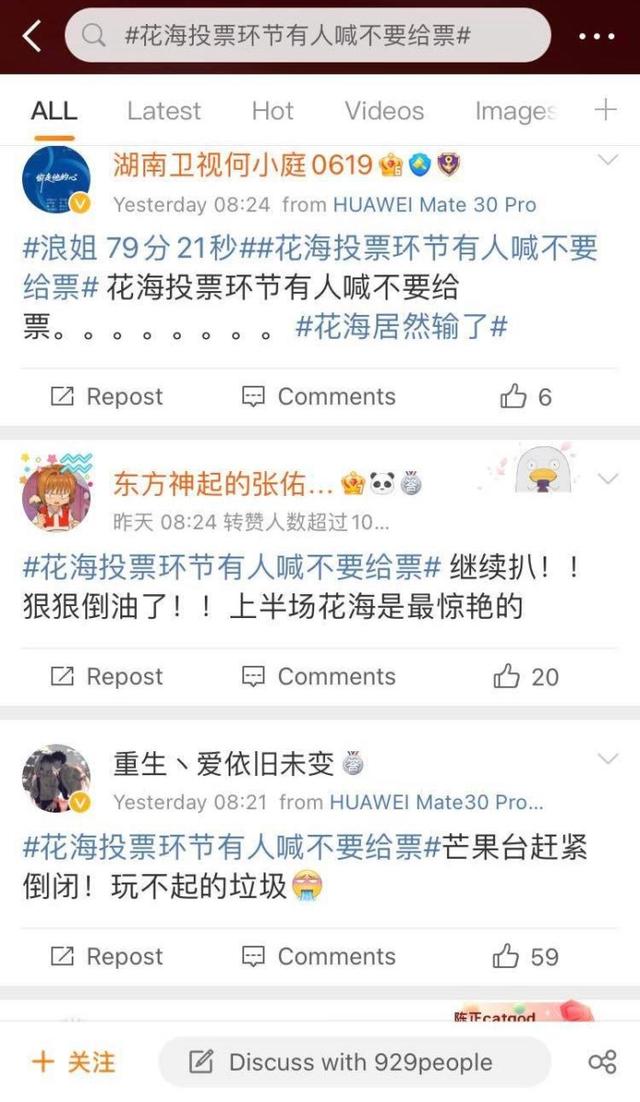Open 湖南卫视何小庭0619's profile avatar
This screenshot has height=1102, width=640.
click(x=56, y=181)
